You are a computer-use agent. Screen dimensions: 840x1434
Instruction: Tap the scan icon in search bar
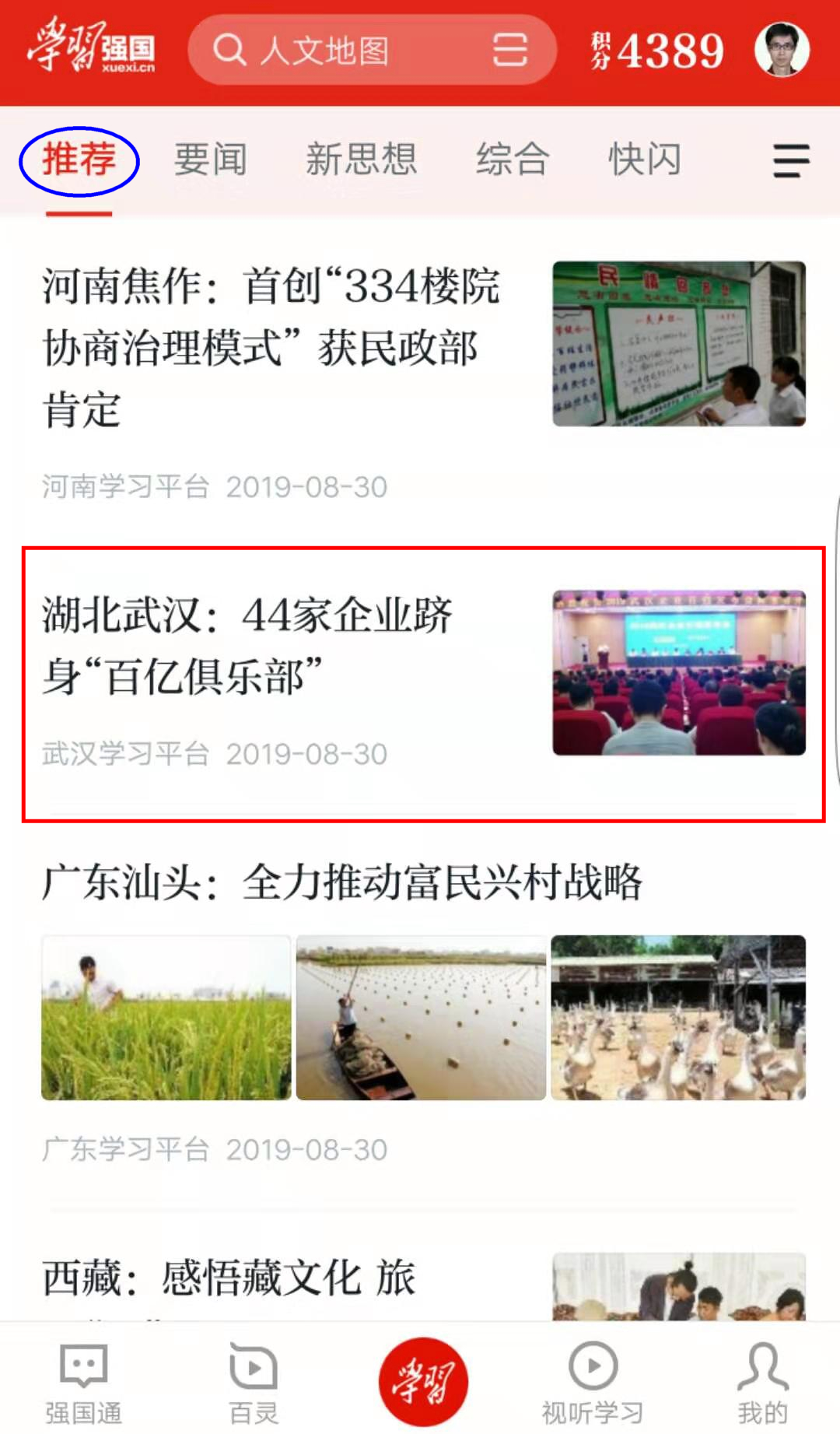click(x=510, y=51)
